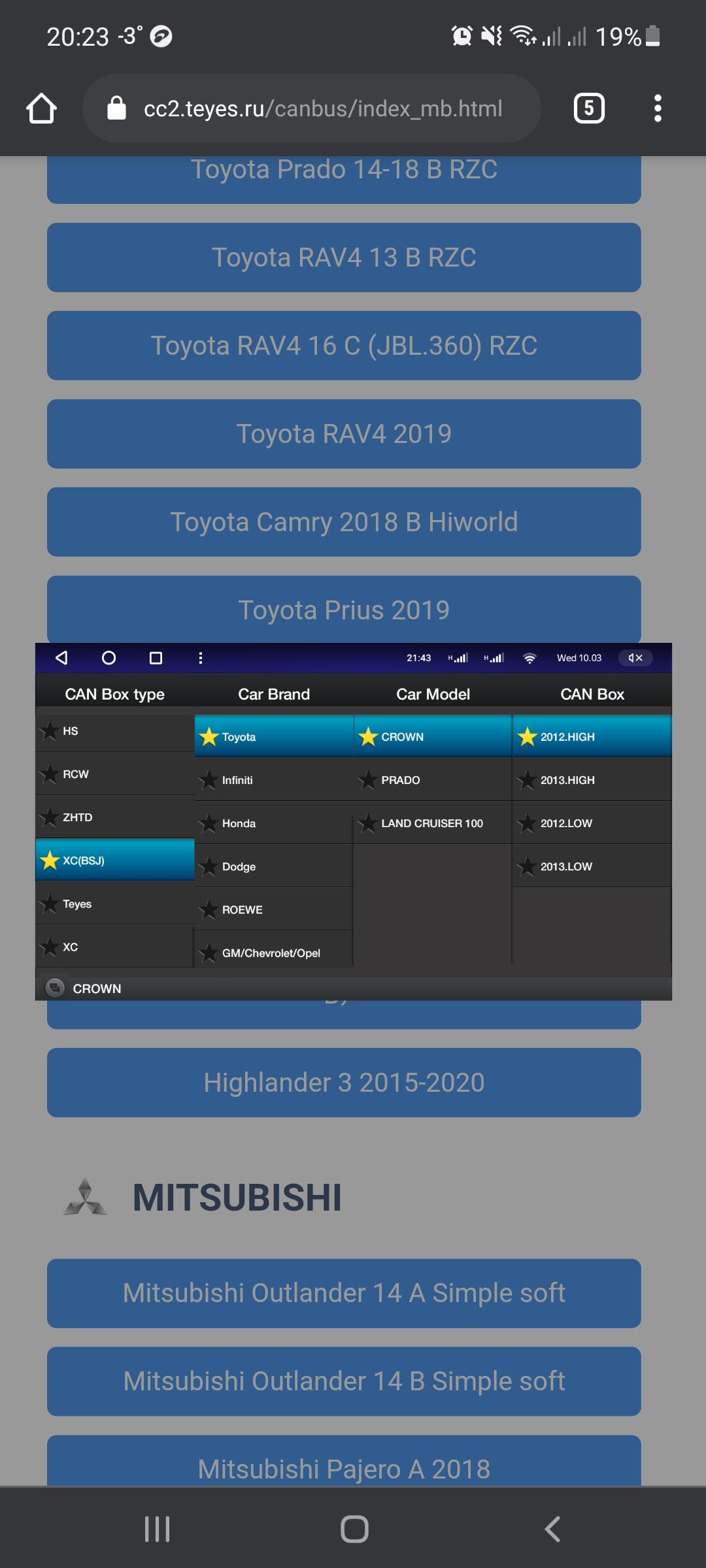
Task: Choose Toyota RAV4 16 C (JBL.360) RZC
Action: coord(344,346)
